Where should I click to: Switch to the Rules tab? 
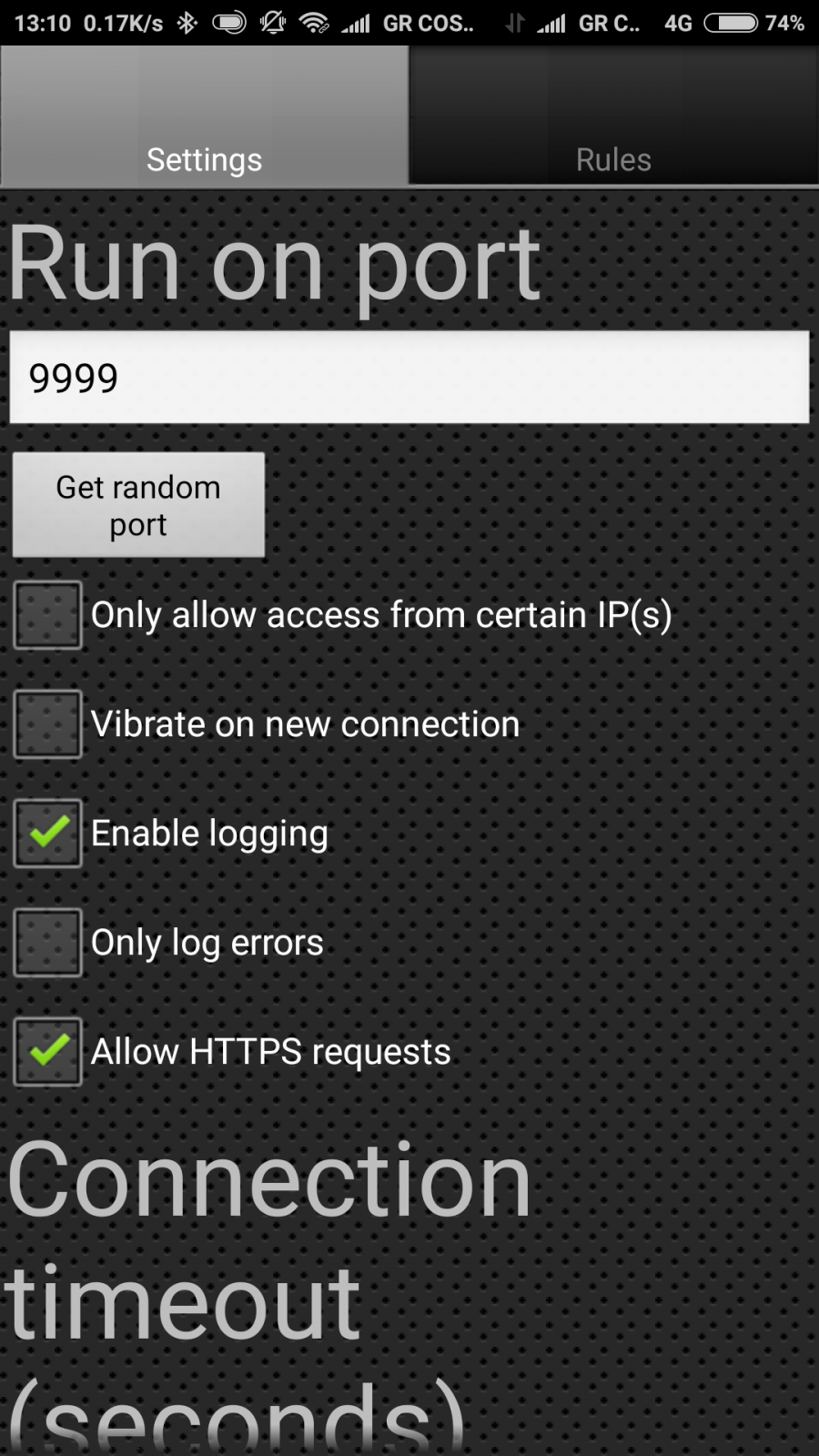[614, 116]
